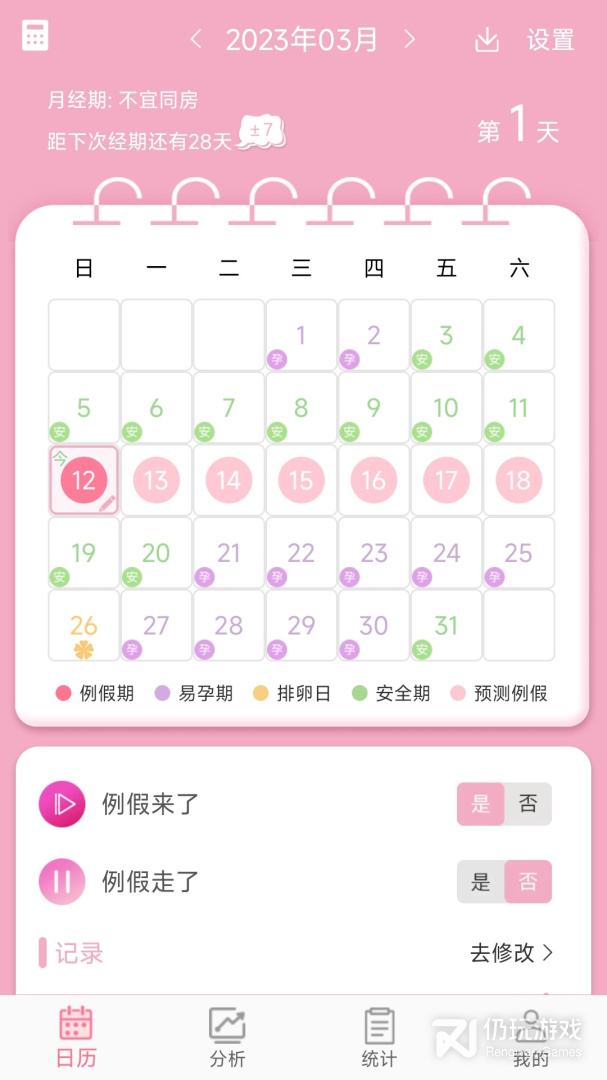The height and width of the screenshot is (1080, 607).
Task: Switch to the 统计 tab
Action: pos(379,1037)
